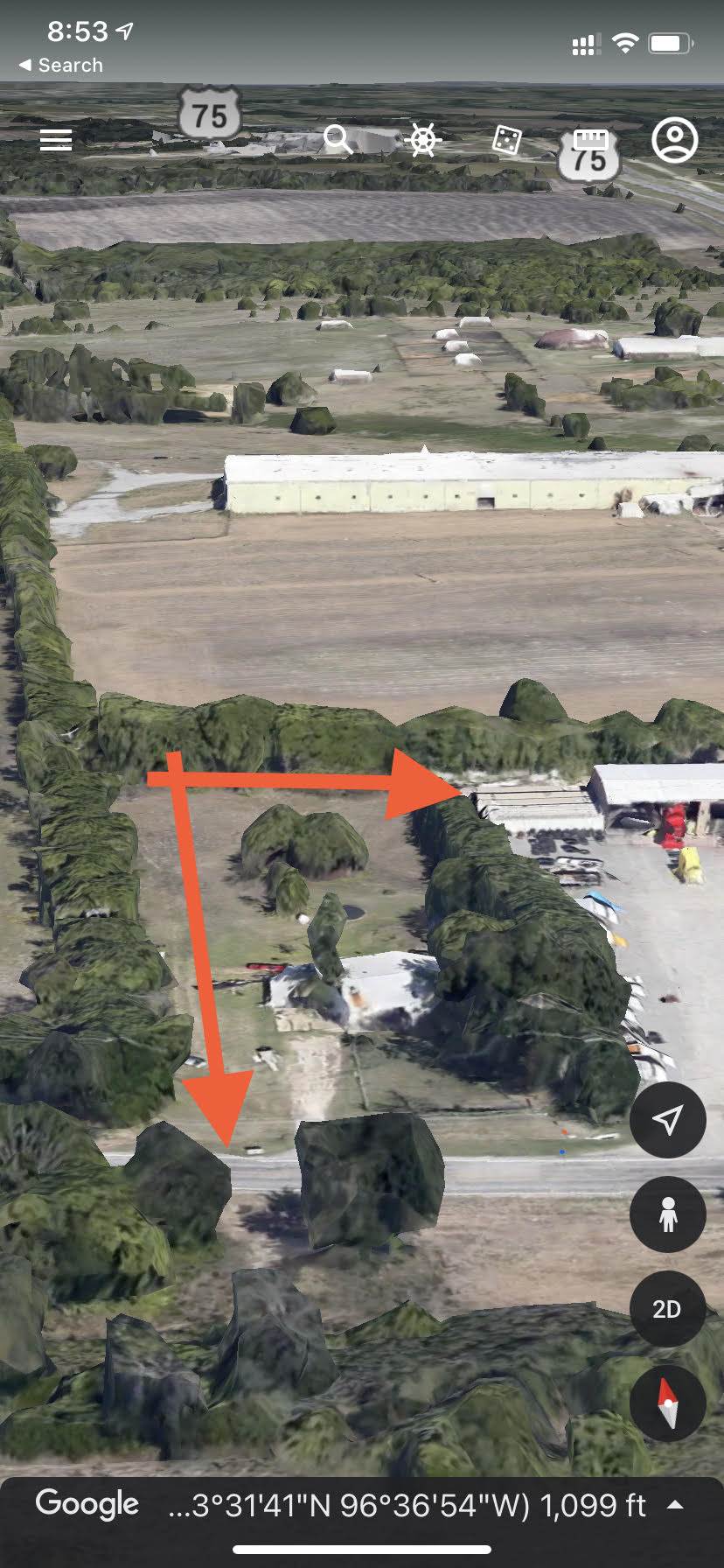Fly to my current location
This screenshot has width=724, height=1568.
pos(667,1120)
